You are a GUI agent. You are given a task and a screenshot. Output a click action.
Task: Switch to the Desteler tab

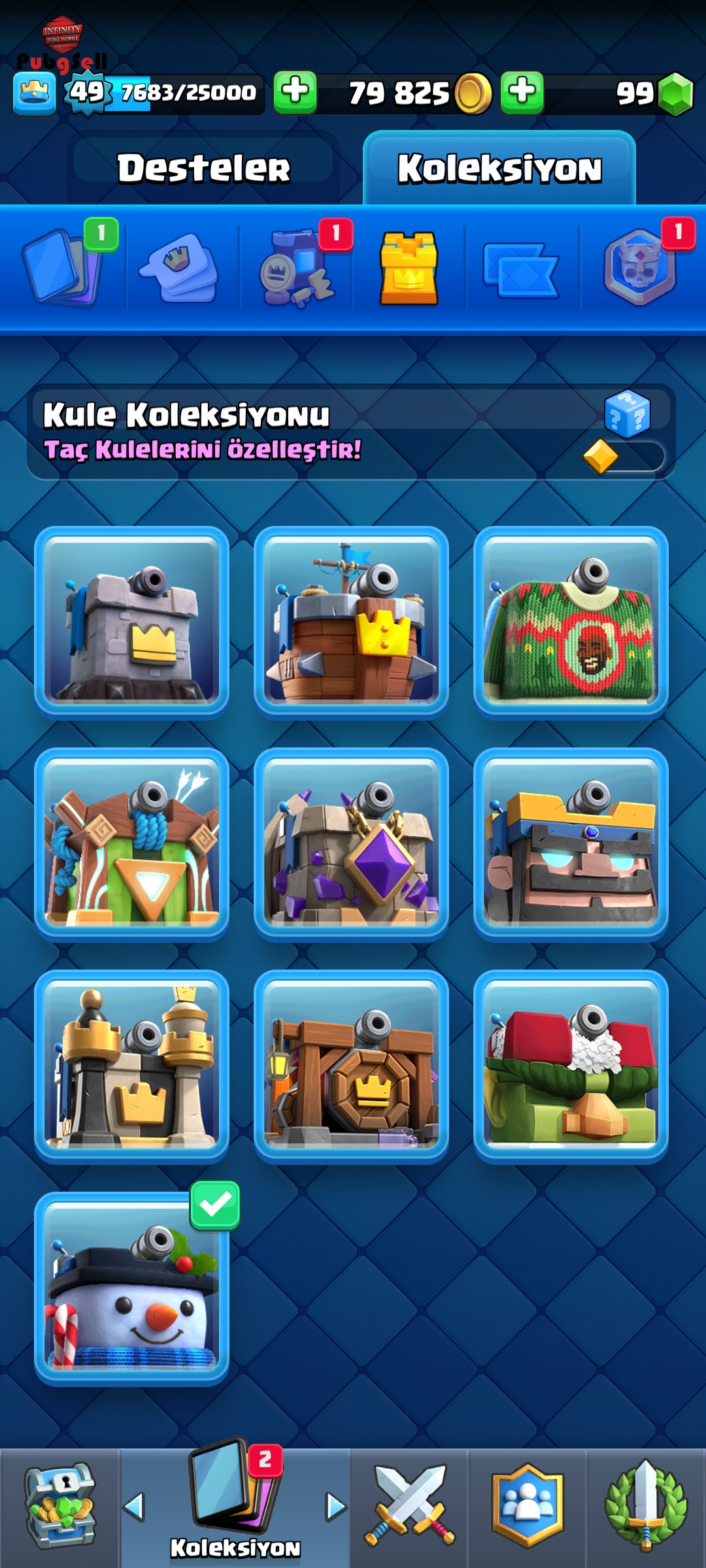click(x=203, y=168)
